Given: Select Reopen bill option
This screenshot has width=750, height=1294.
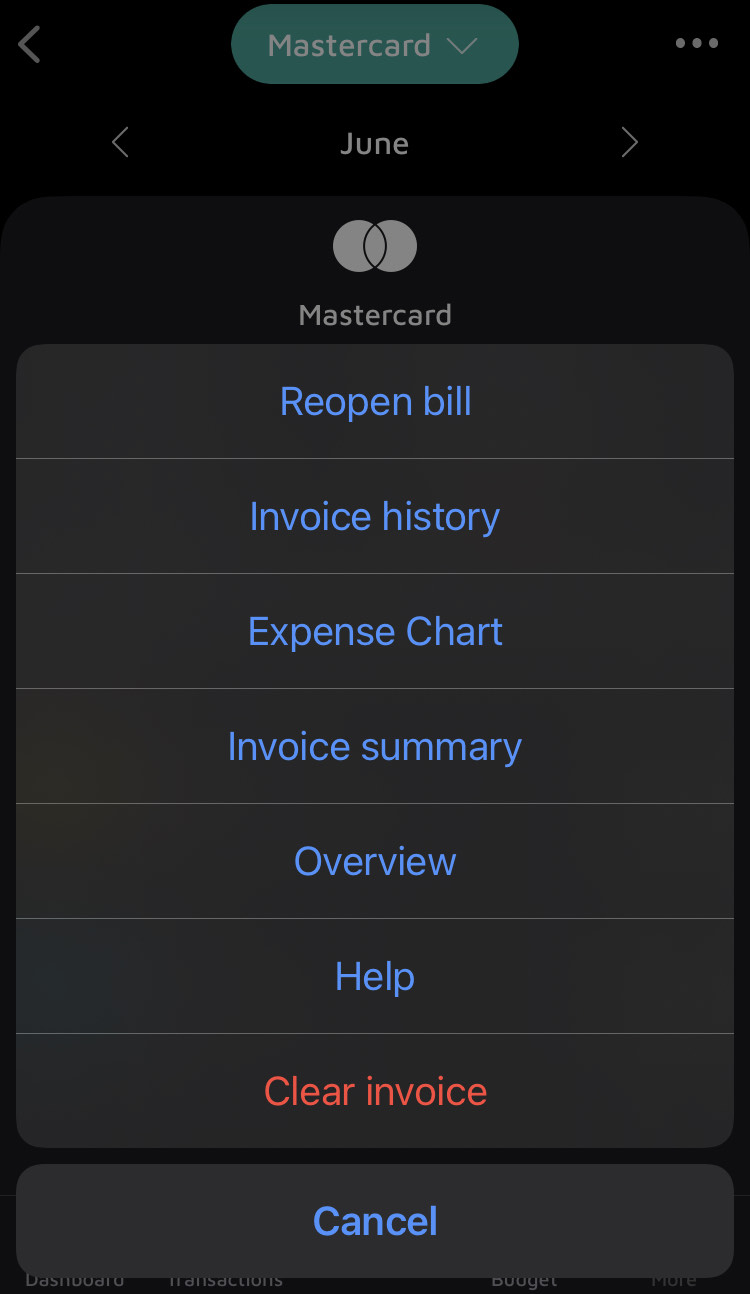Looking at the screenshot, I should pyautogui.click(x=375, y=402).
